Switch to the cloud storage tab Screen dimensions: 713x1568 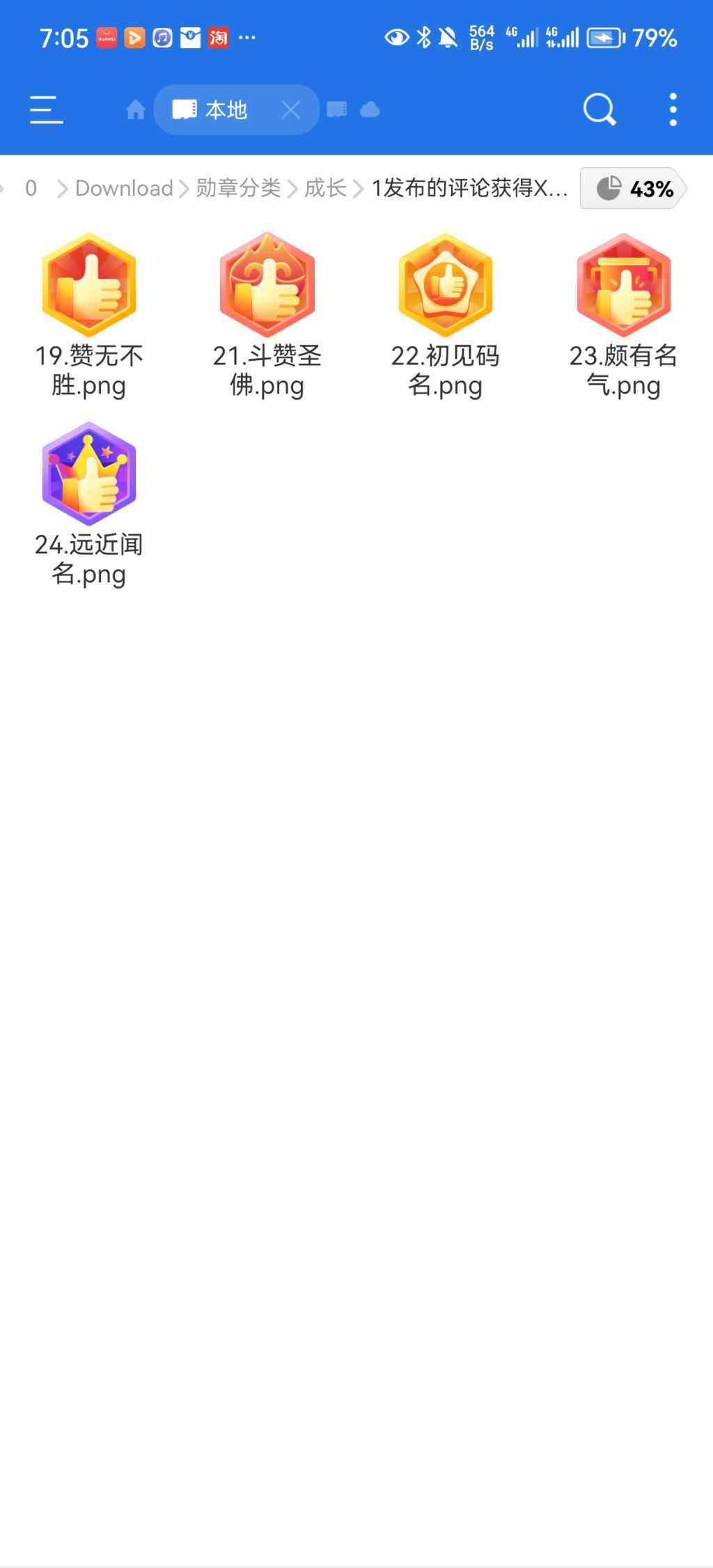click(x=370, y=110)
